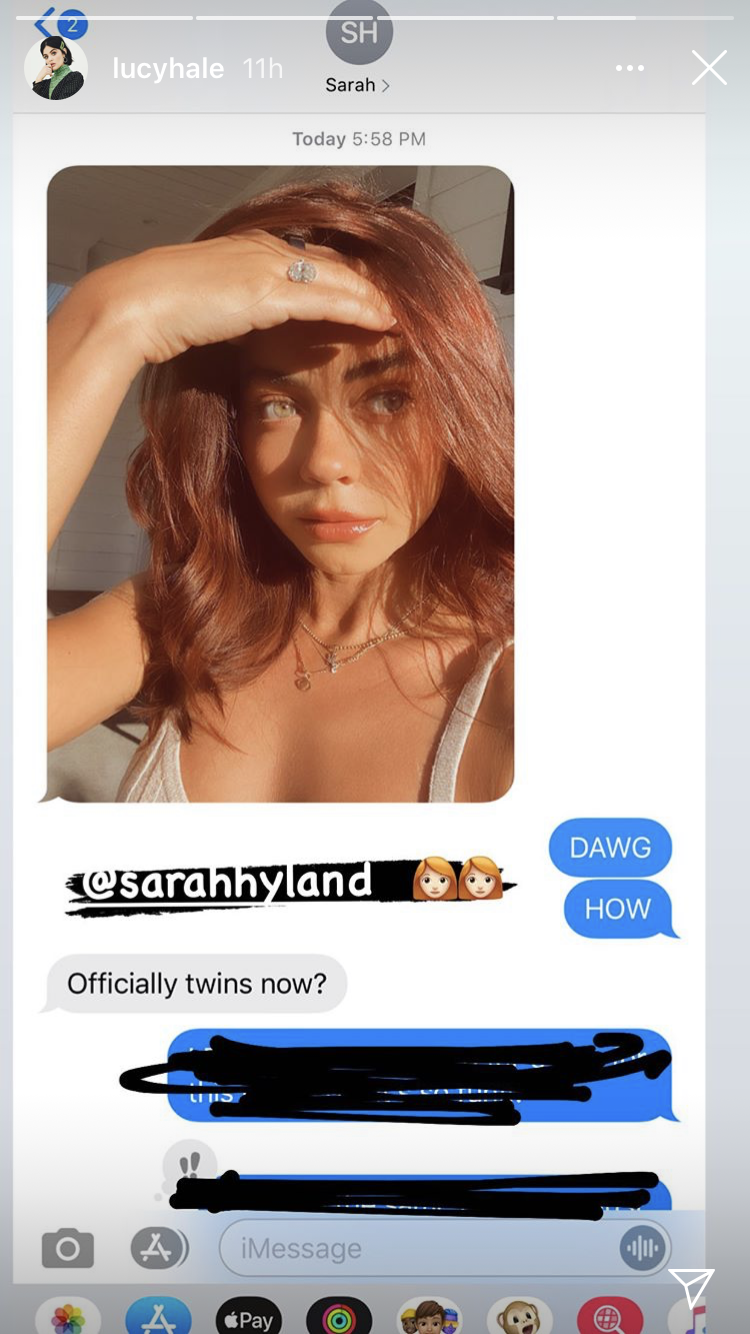Open the story's three-dot options menu
The image size is (750, 1334).
coord(630,68)
